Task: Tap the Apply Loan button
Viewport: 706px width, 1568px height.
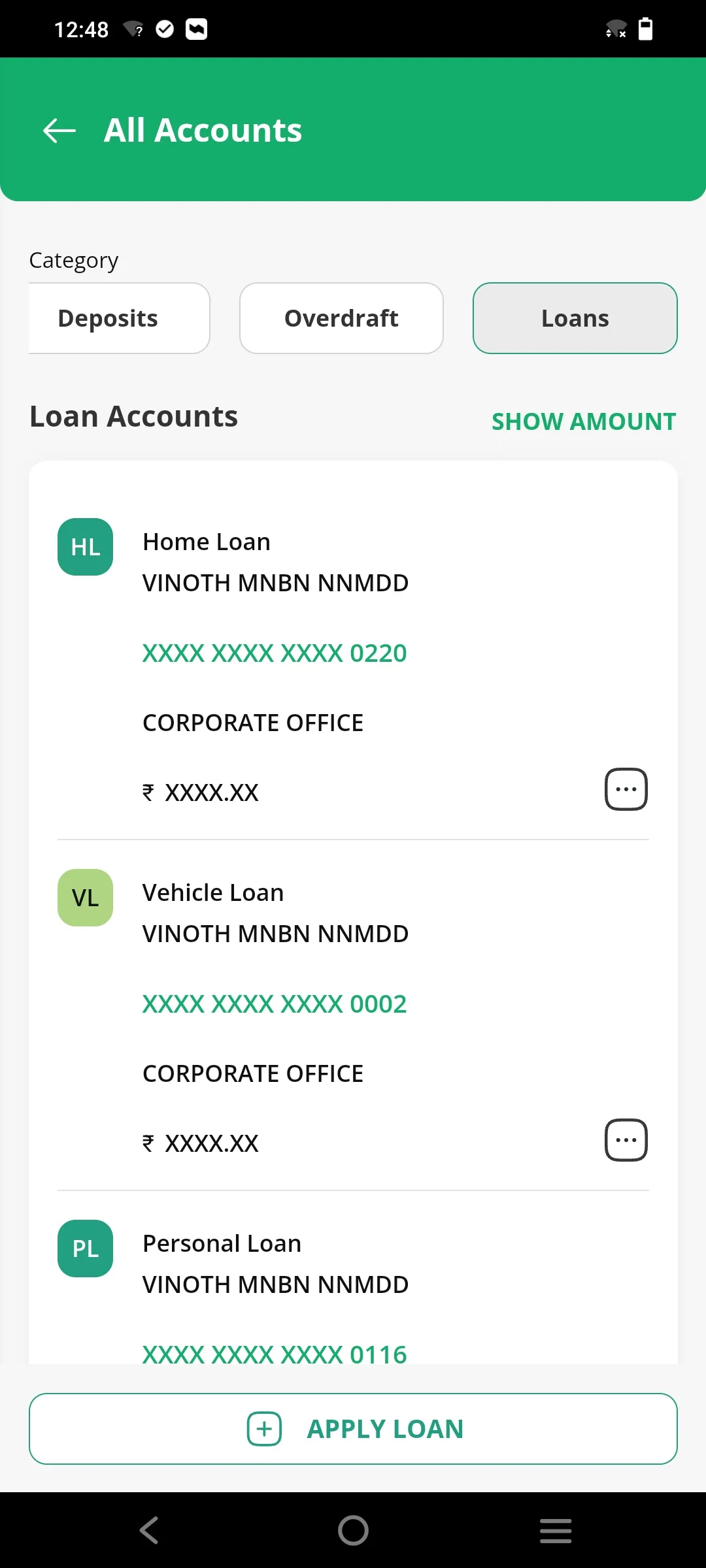Action: point(352,1428)
